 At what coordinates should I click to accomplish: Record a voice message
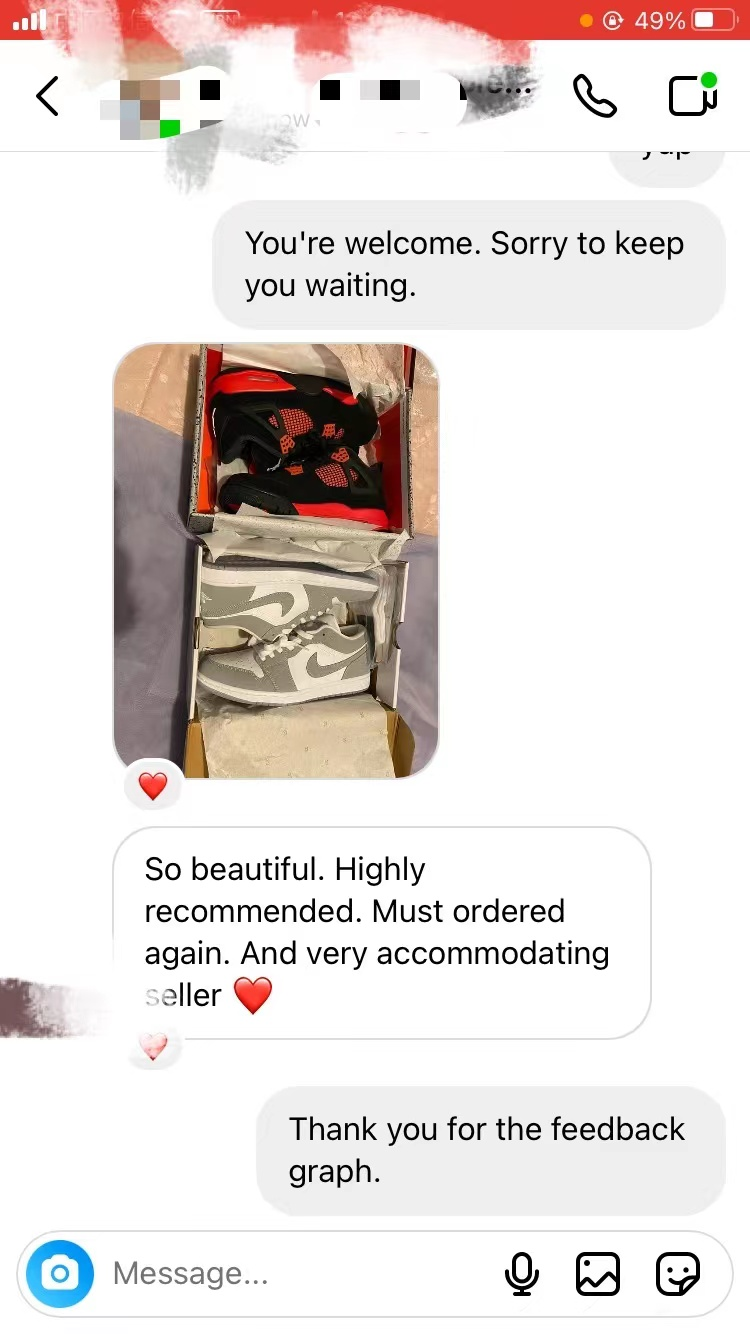pyautogui.click(x=521, y=1273)
